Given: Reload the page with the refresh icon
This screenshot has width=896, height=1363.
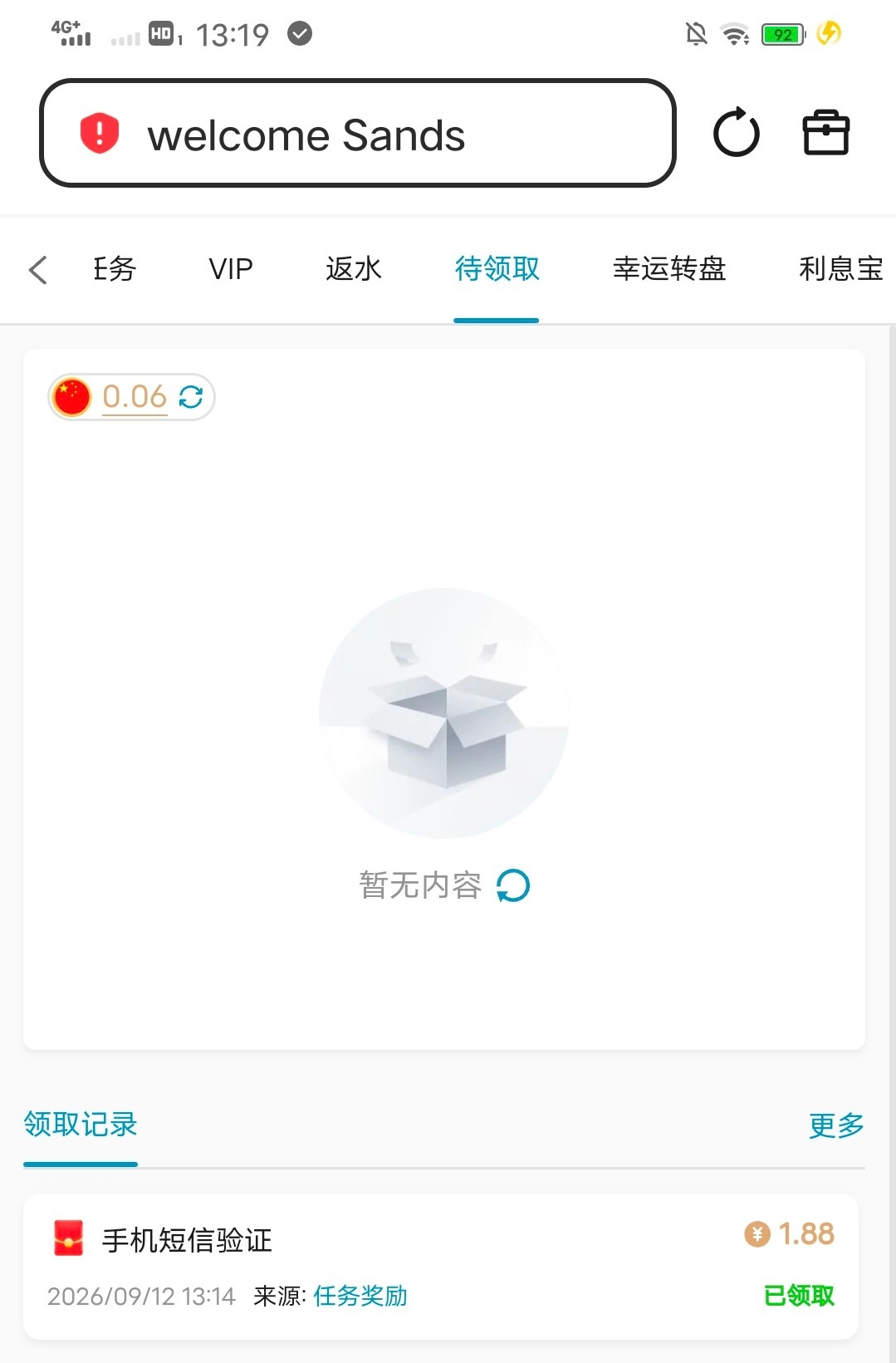Looking at the screenshot, I should click(x=736, y=133).
